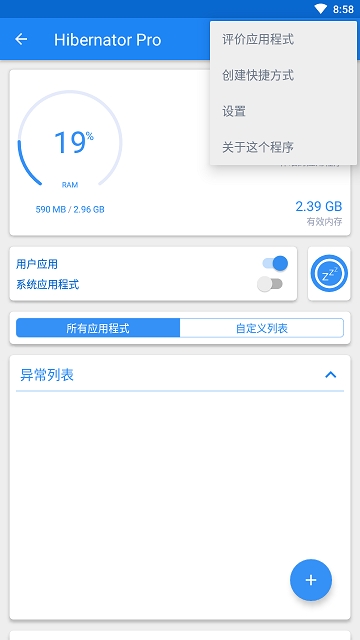The height and width of the screenshot is (640, 360).
Task: Select the 所有应用程式 segment
Action: coord(98,328)
